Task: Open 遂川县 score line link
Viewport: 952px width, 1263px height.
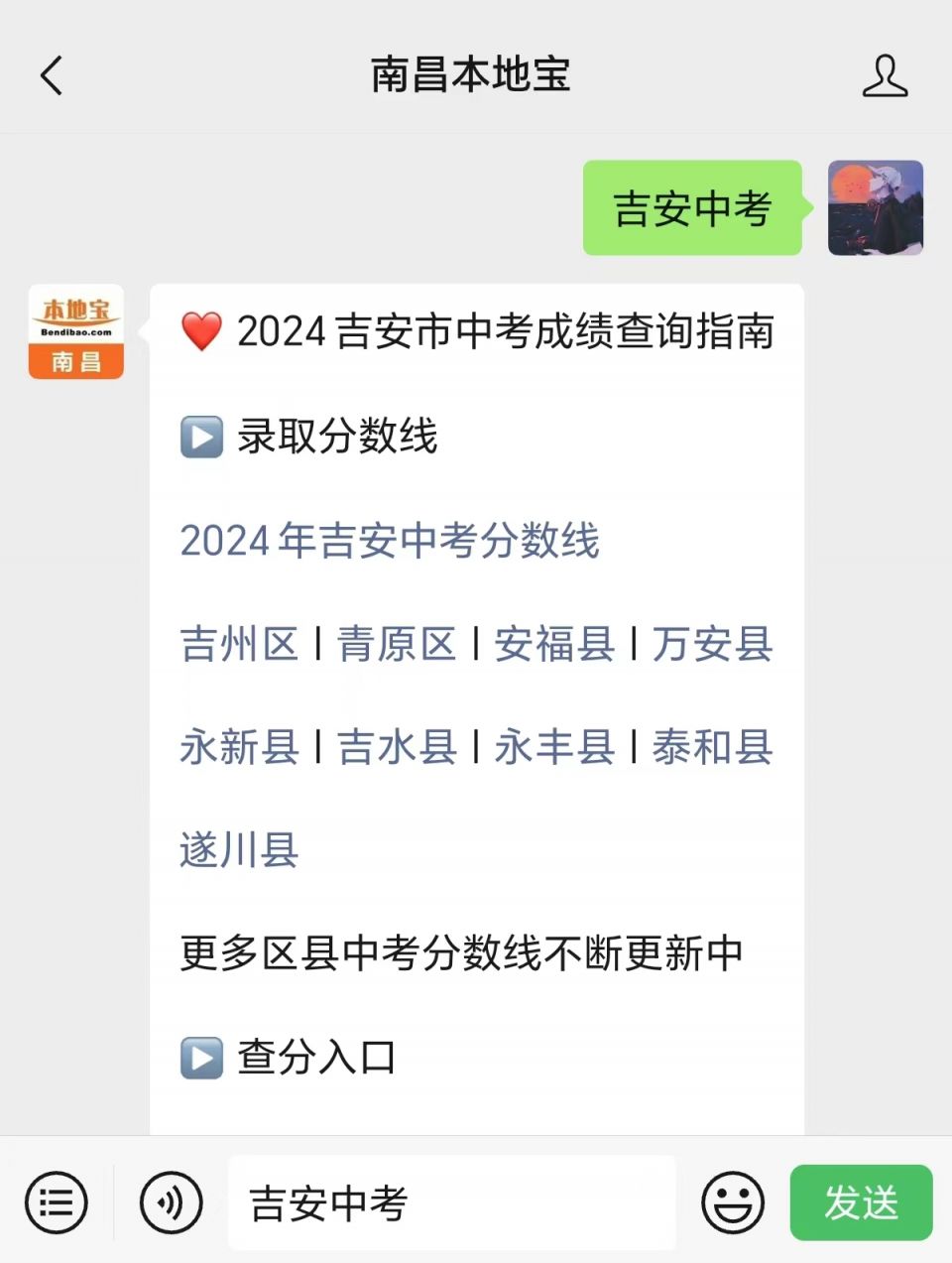Action: [239, 851]
